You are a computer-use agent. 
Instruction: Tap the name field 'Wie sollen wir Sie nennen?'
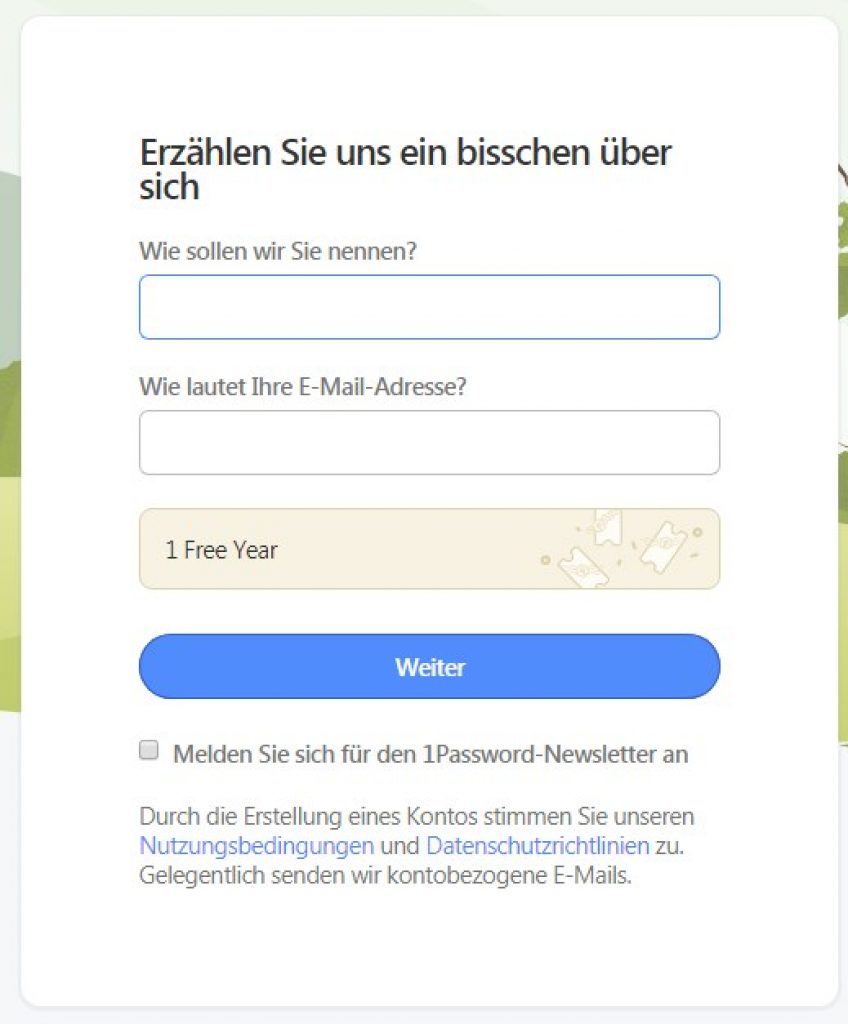pyautogui.click(x=429, y=307)
